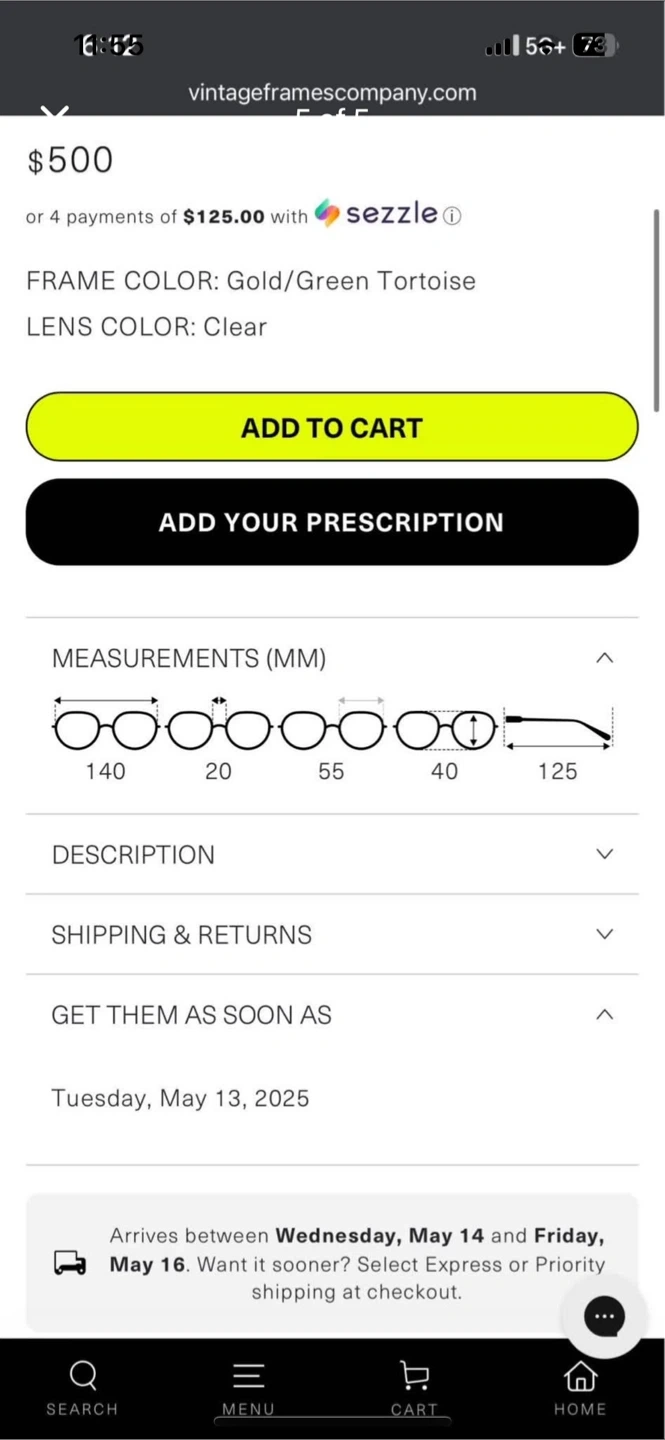Close the browser overlay with X
This screenshot has width=665, height=1440.
(55, 112)
